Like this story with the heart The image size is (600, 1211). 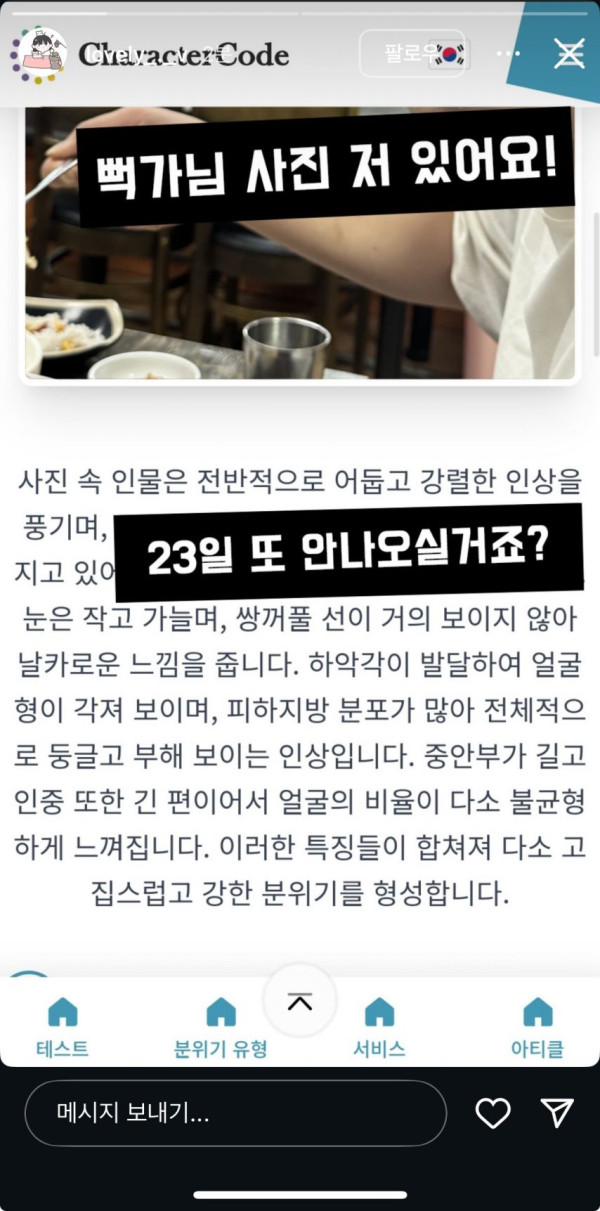pyautogui.click(x=493, y=1112)
